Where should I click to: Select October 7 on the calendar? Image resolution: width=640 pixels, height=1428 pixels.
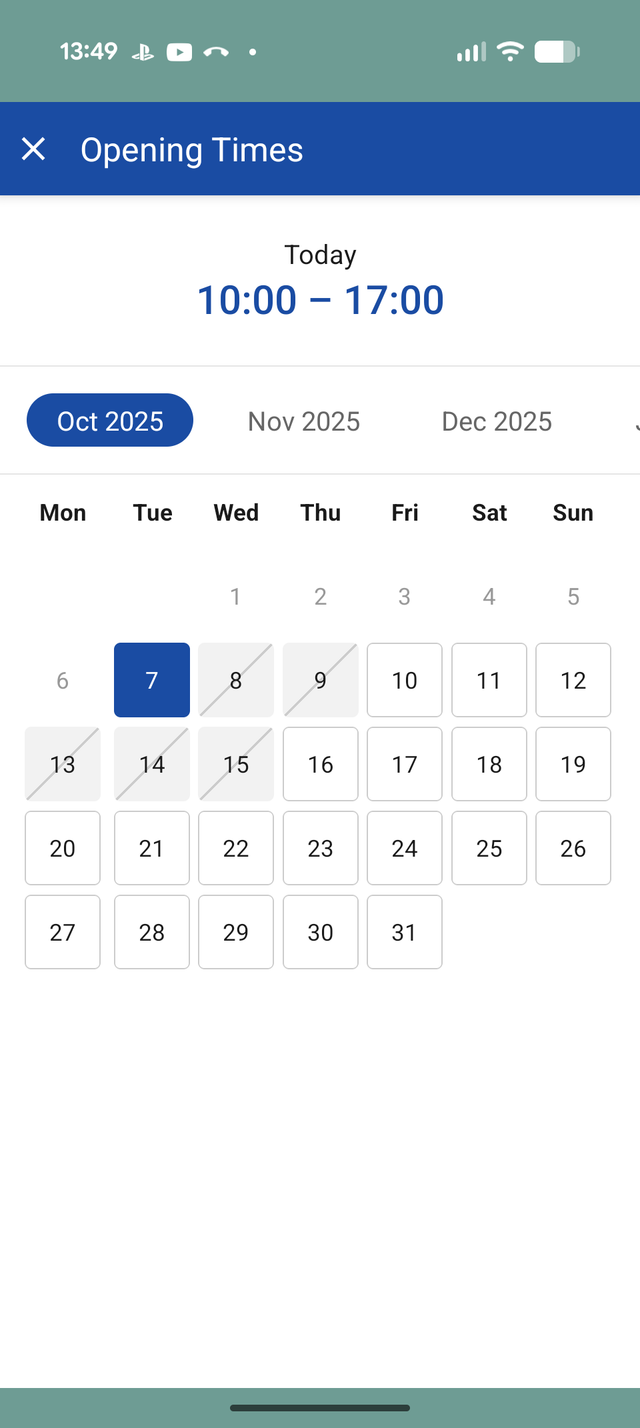tap(152, 680)
